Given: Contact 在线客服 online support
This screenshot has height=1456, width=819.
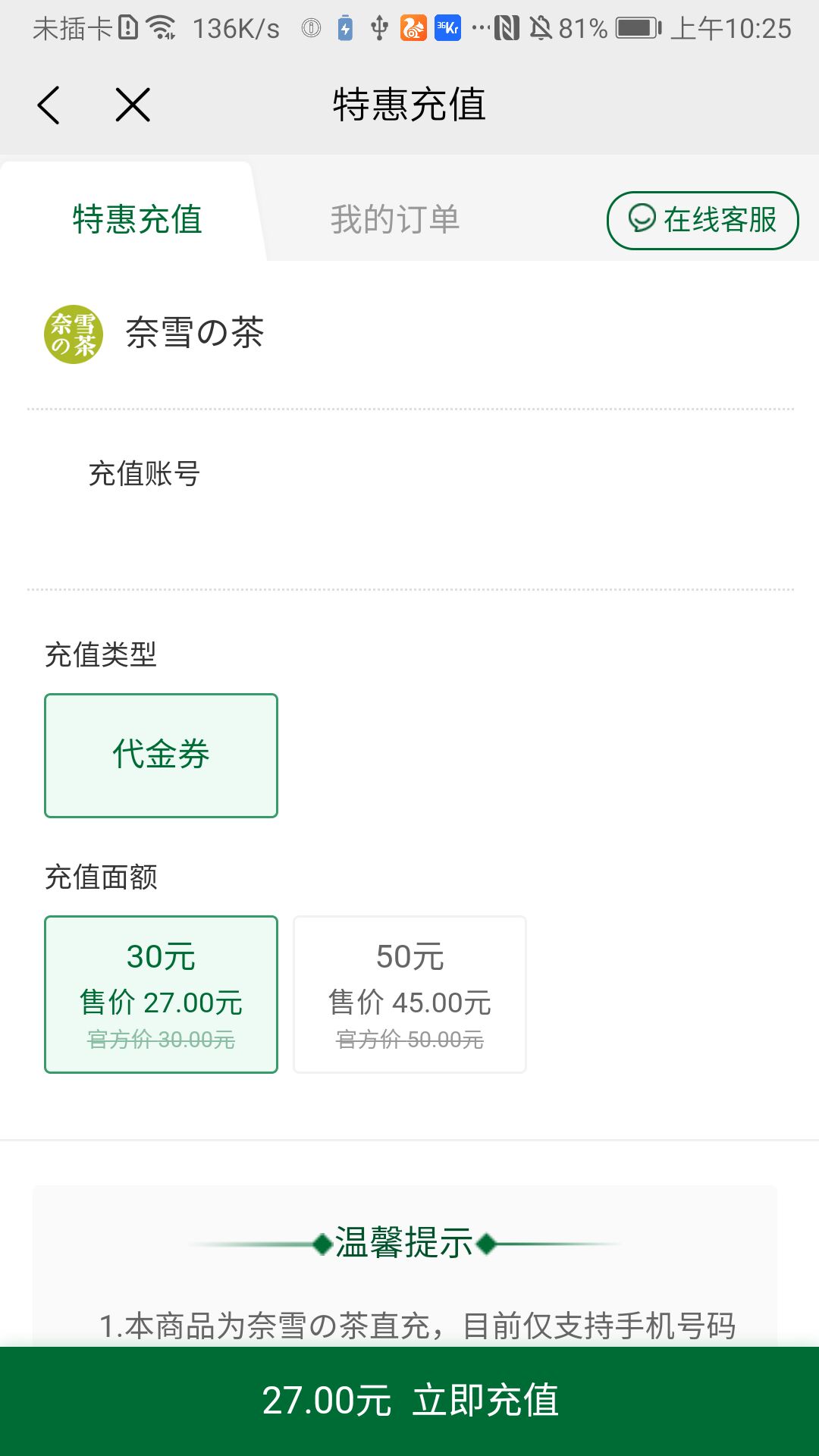Looking at the screenshot, I should click(702, 220).
